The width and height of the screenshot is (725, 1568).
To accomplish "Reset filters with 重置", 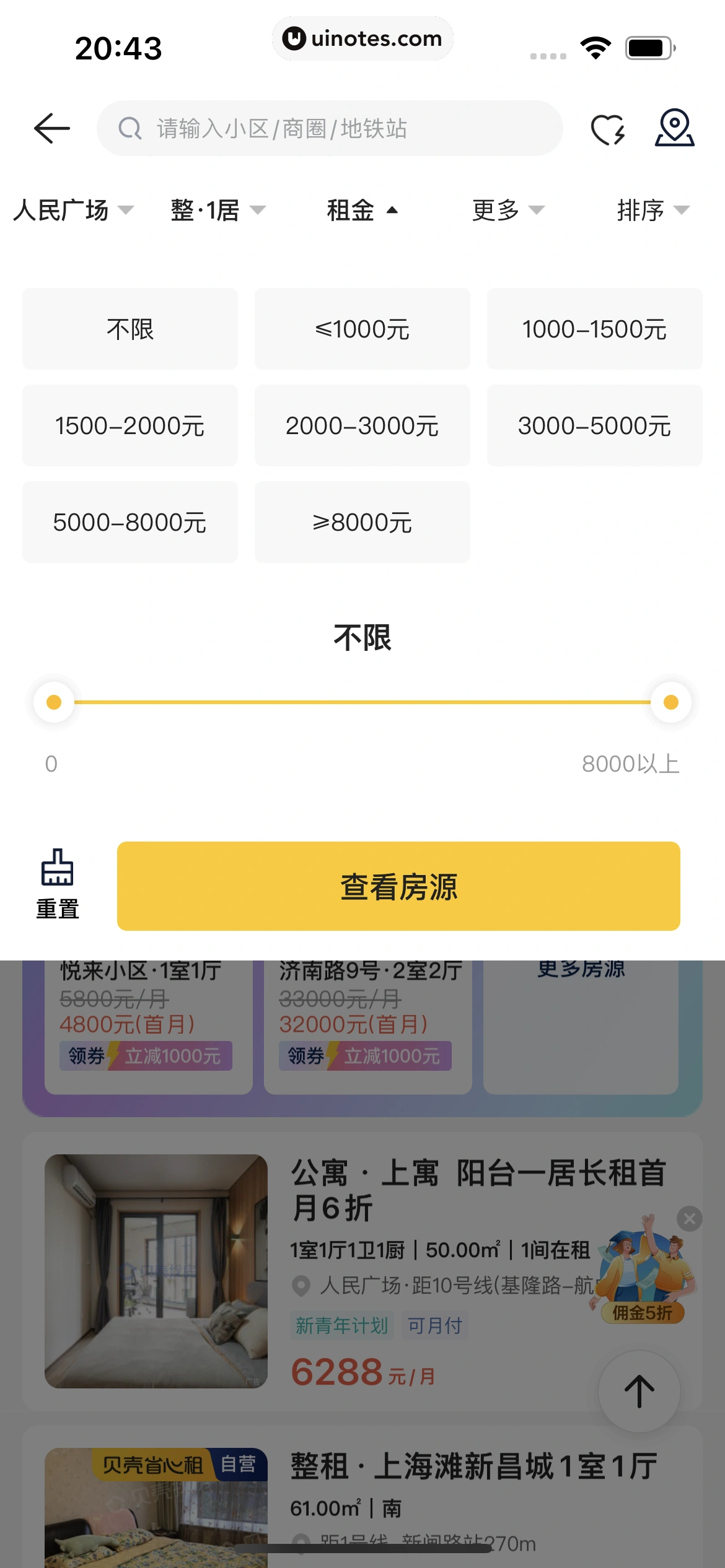I will (57, 884).
